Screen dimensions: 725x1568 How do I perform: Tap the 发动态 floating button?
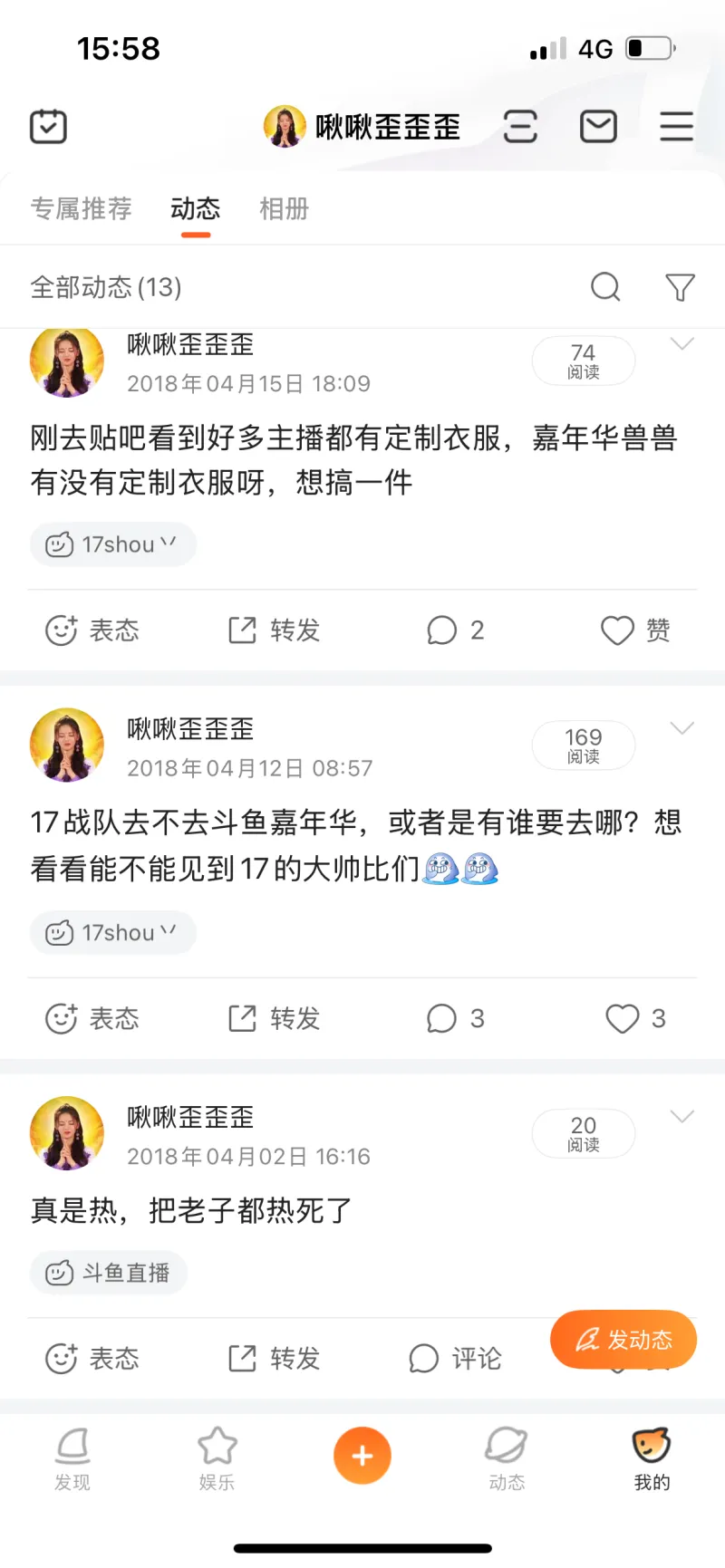tap(623, 1339)
